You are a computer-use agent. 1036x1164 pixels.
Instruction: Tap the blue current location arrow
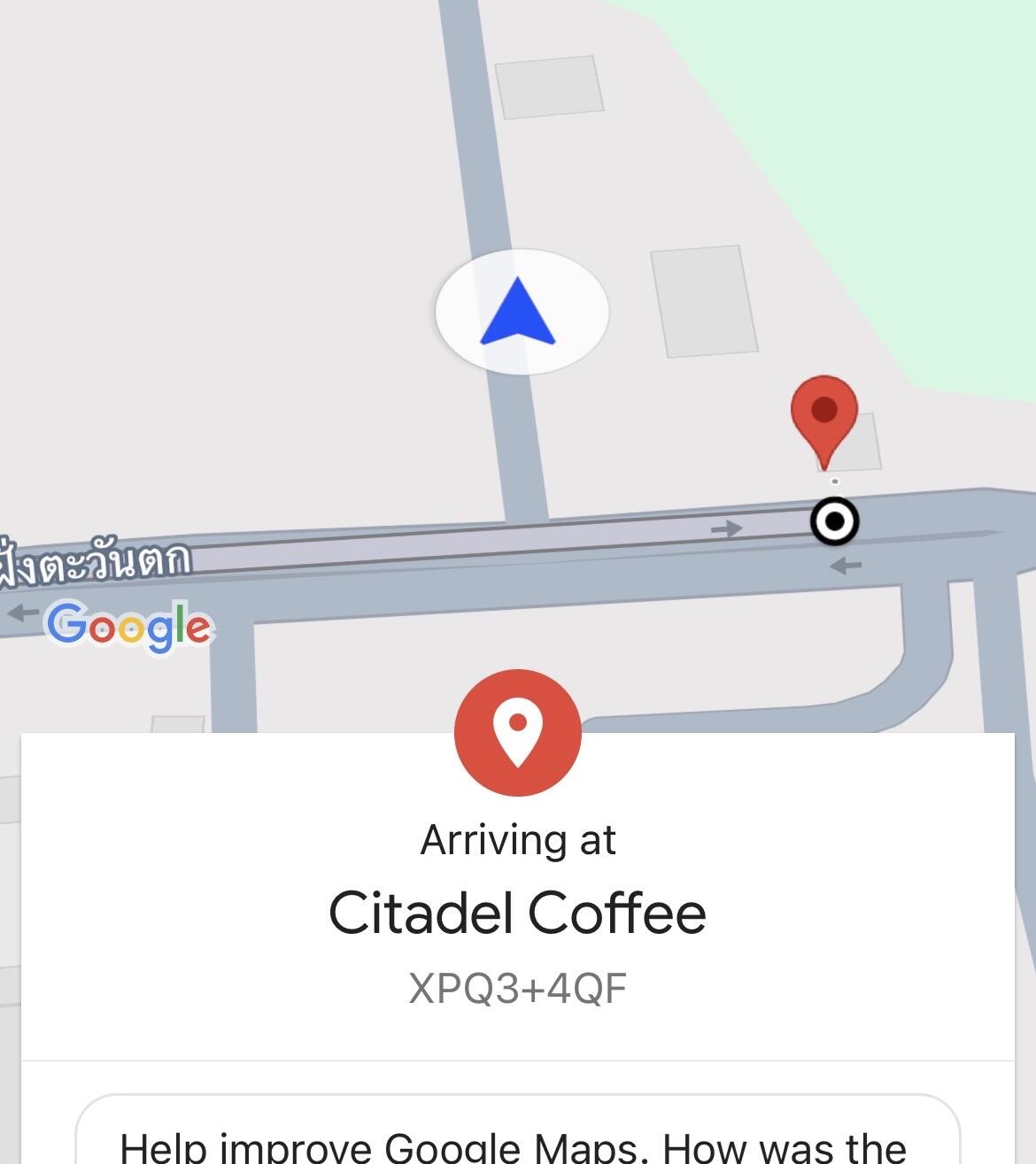pyautogui.click(x=520, y=312)
